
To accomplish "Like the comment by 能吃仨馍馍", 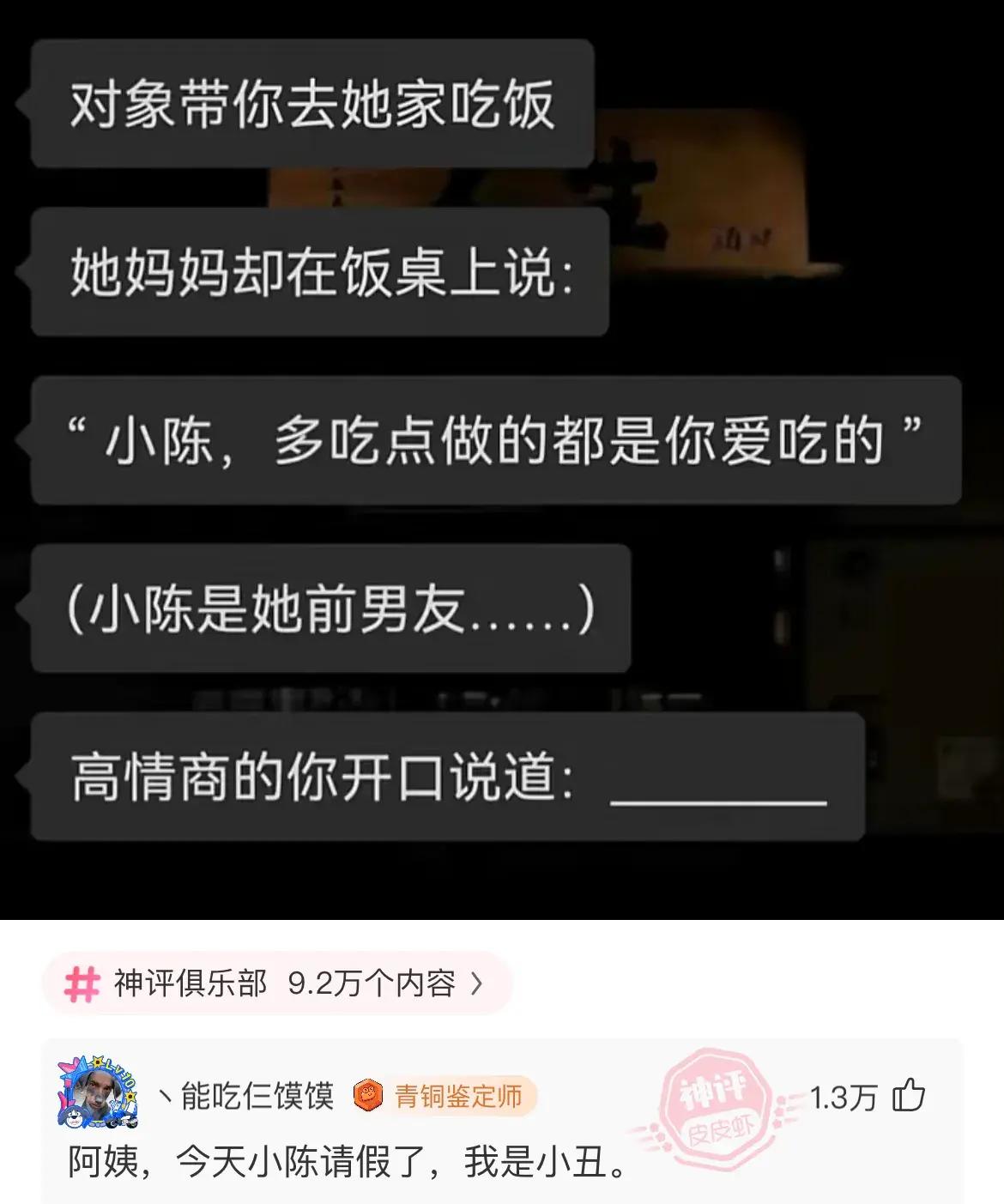I will 908,1096.
